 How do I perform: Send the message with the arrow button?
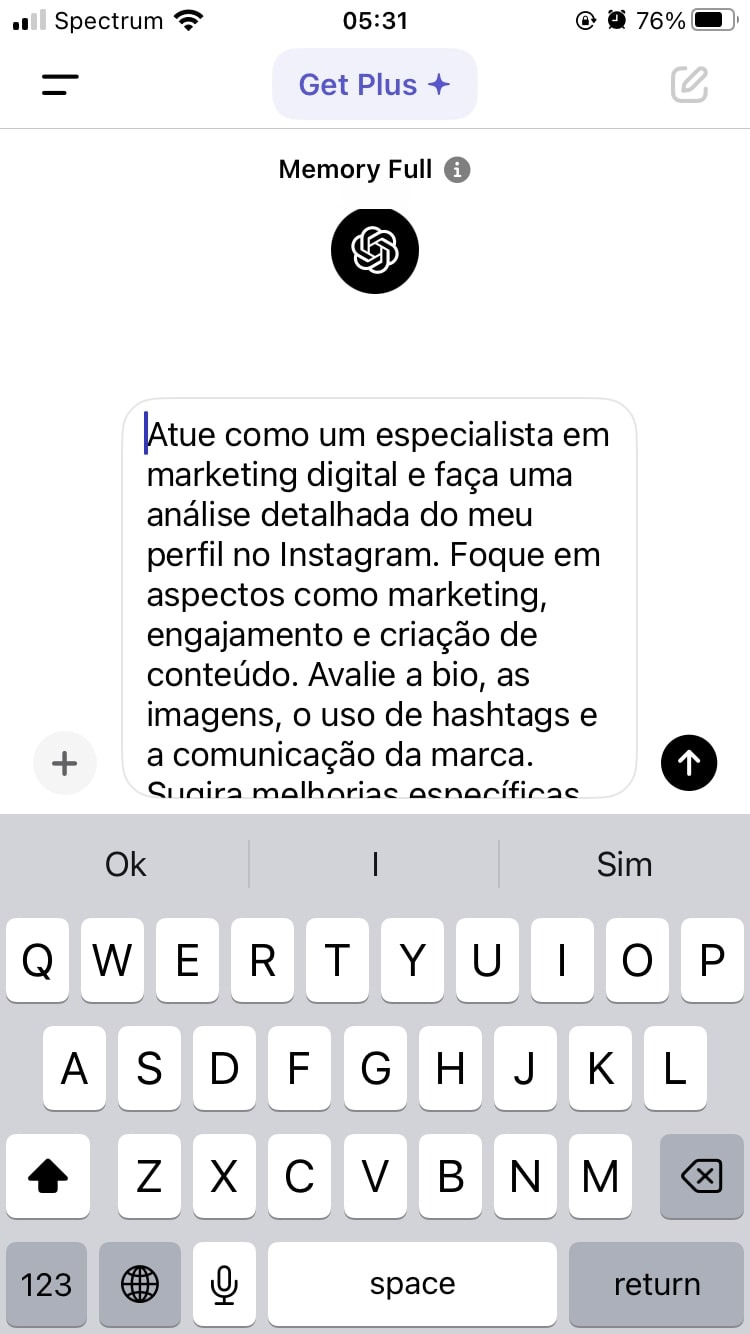click(688, 762)
